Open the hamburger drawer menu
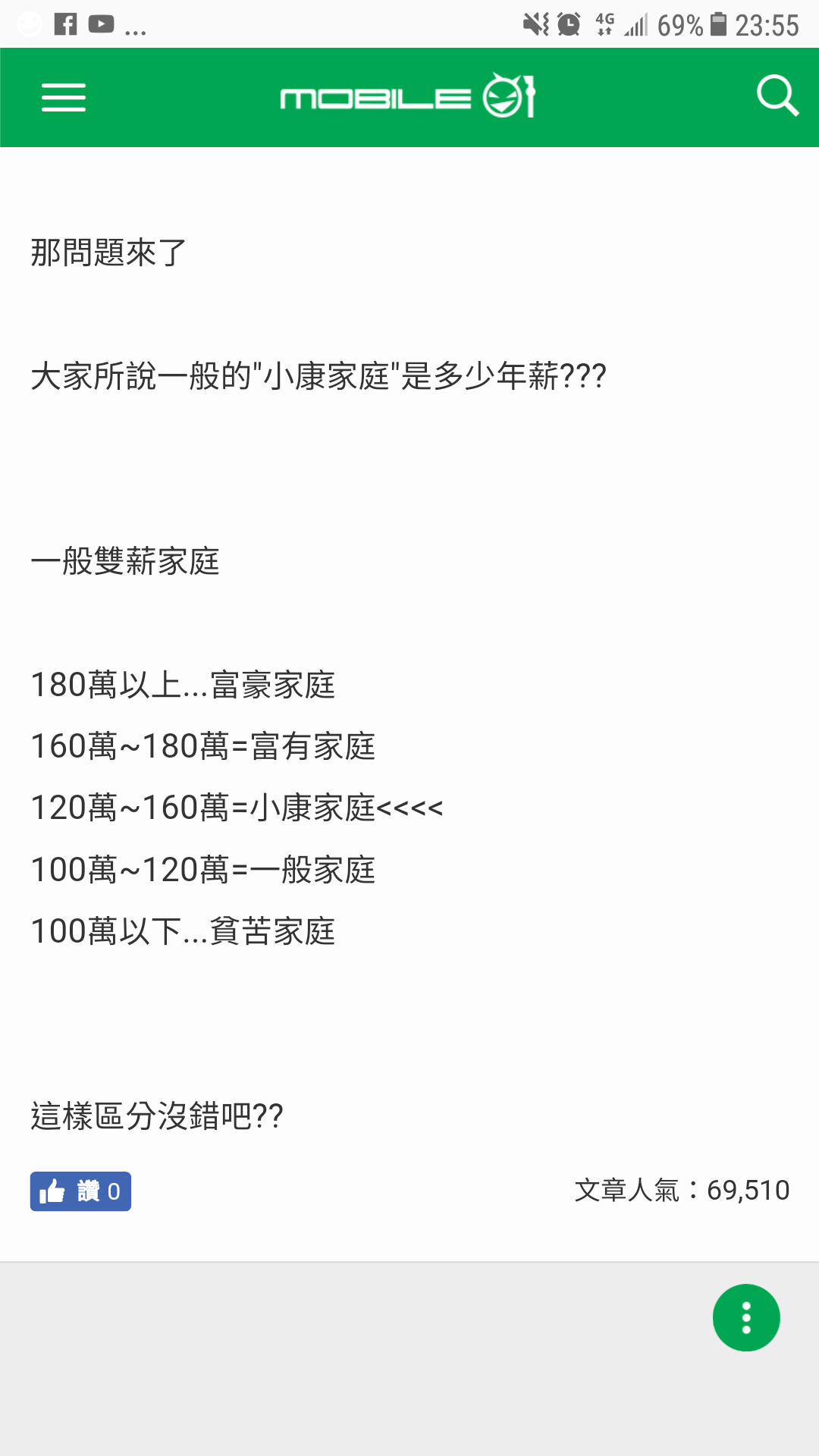The width and height of the screenshot is (819, 1456). (x=64, y=98)
